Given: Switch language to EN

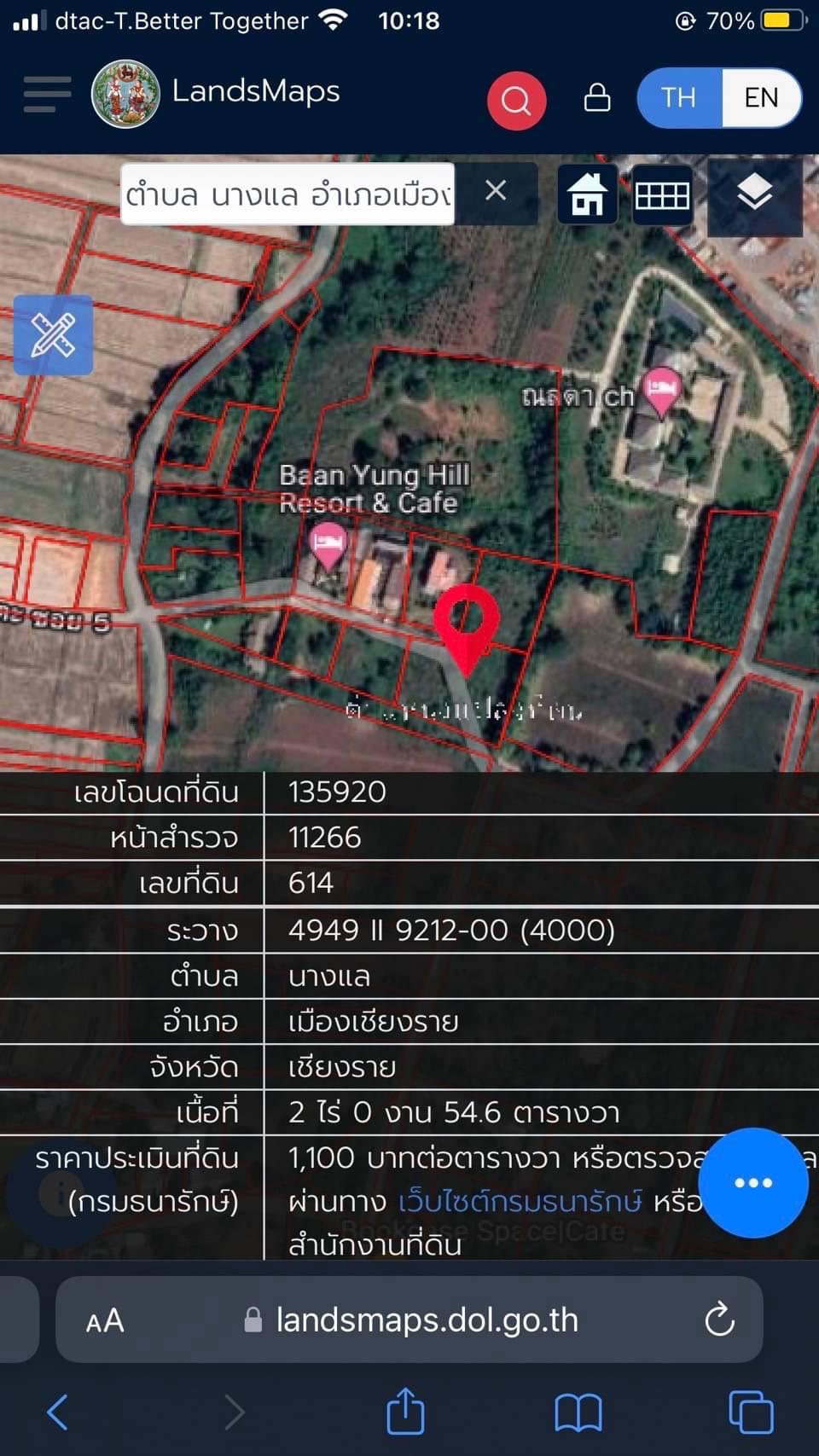Looking at the screenshot, I should point(761,97).
